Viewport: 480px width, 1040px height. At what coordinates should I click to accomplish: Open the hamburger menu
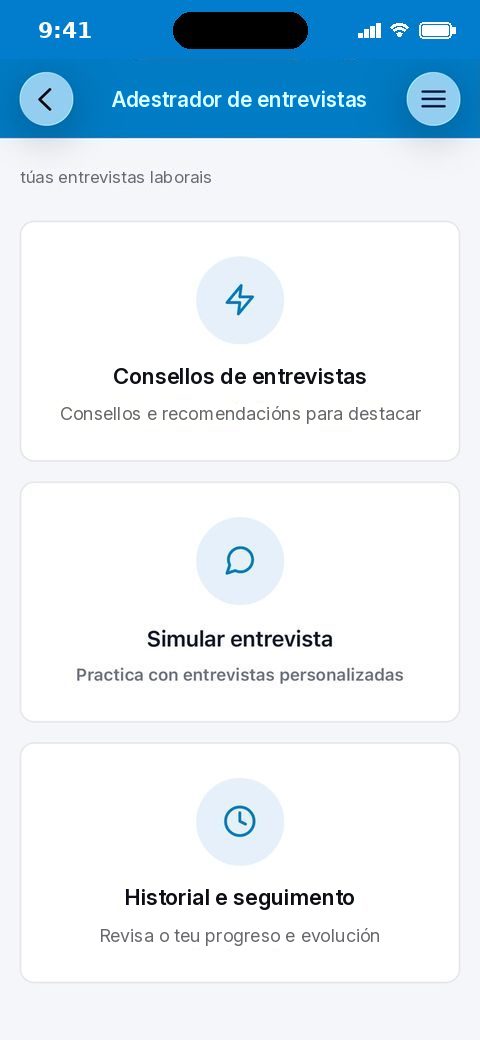point(434,99)
